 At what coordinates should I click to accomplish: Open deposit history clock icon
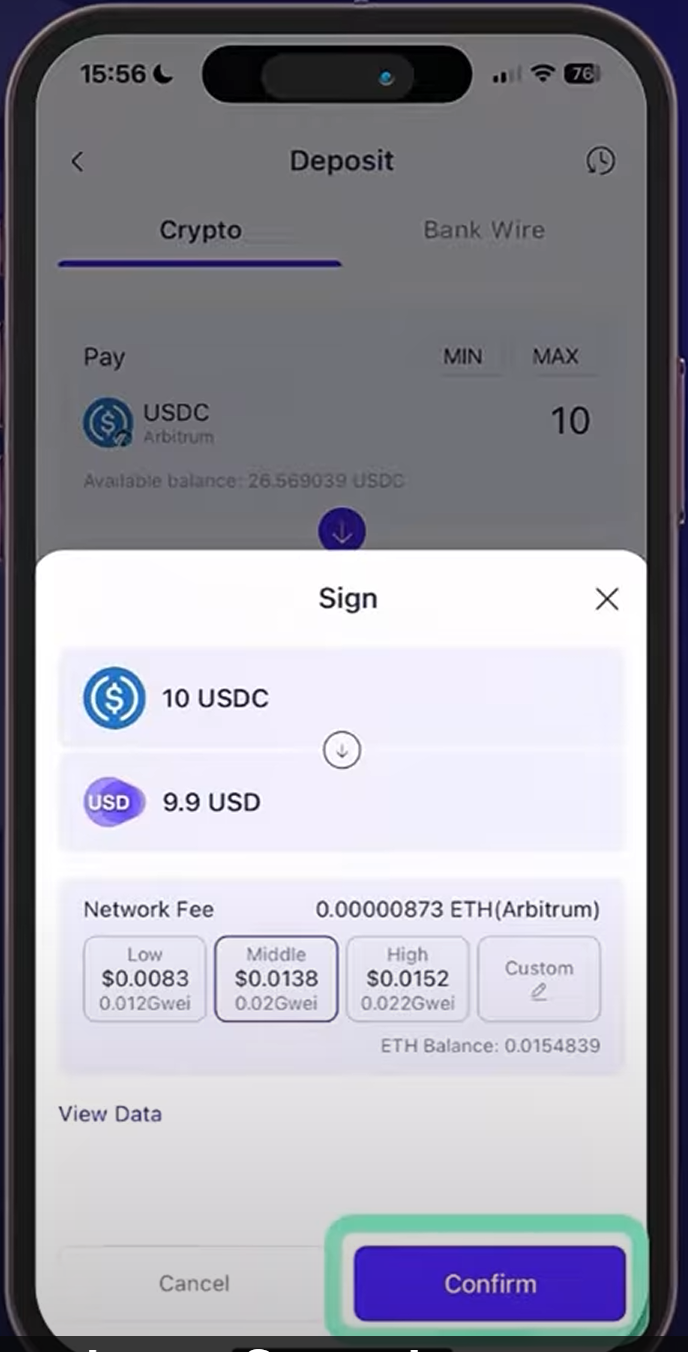(x=600, y=161)
